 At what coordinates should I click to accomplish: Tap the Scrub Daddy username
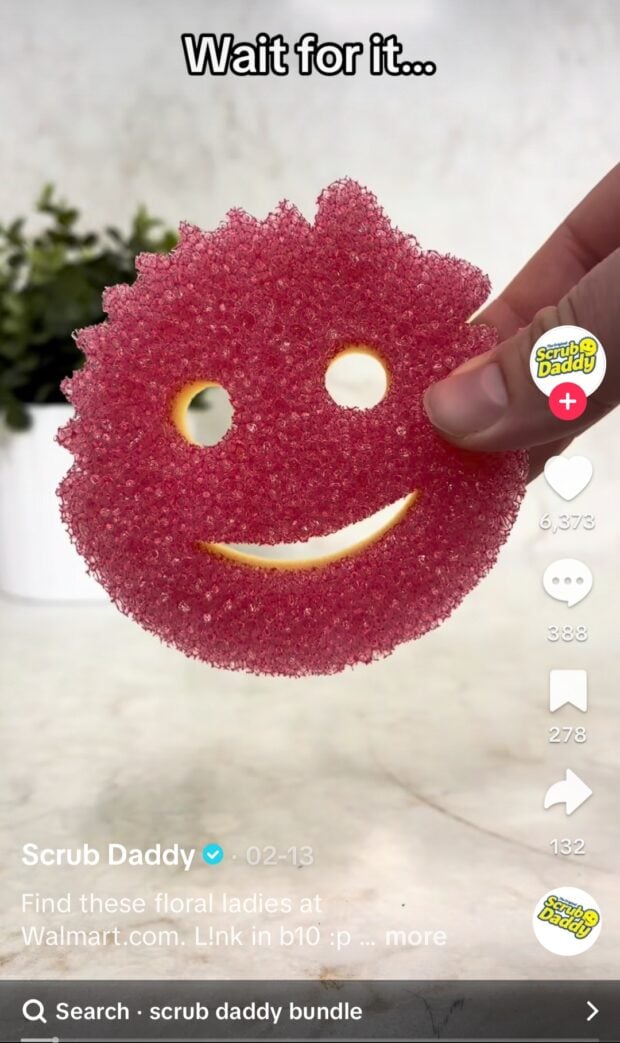click(108, 855)
